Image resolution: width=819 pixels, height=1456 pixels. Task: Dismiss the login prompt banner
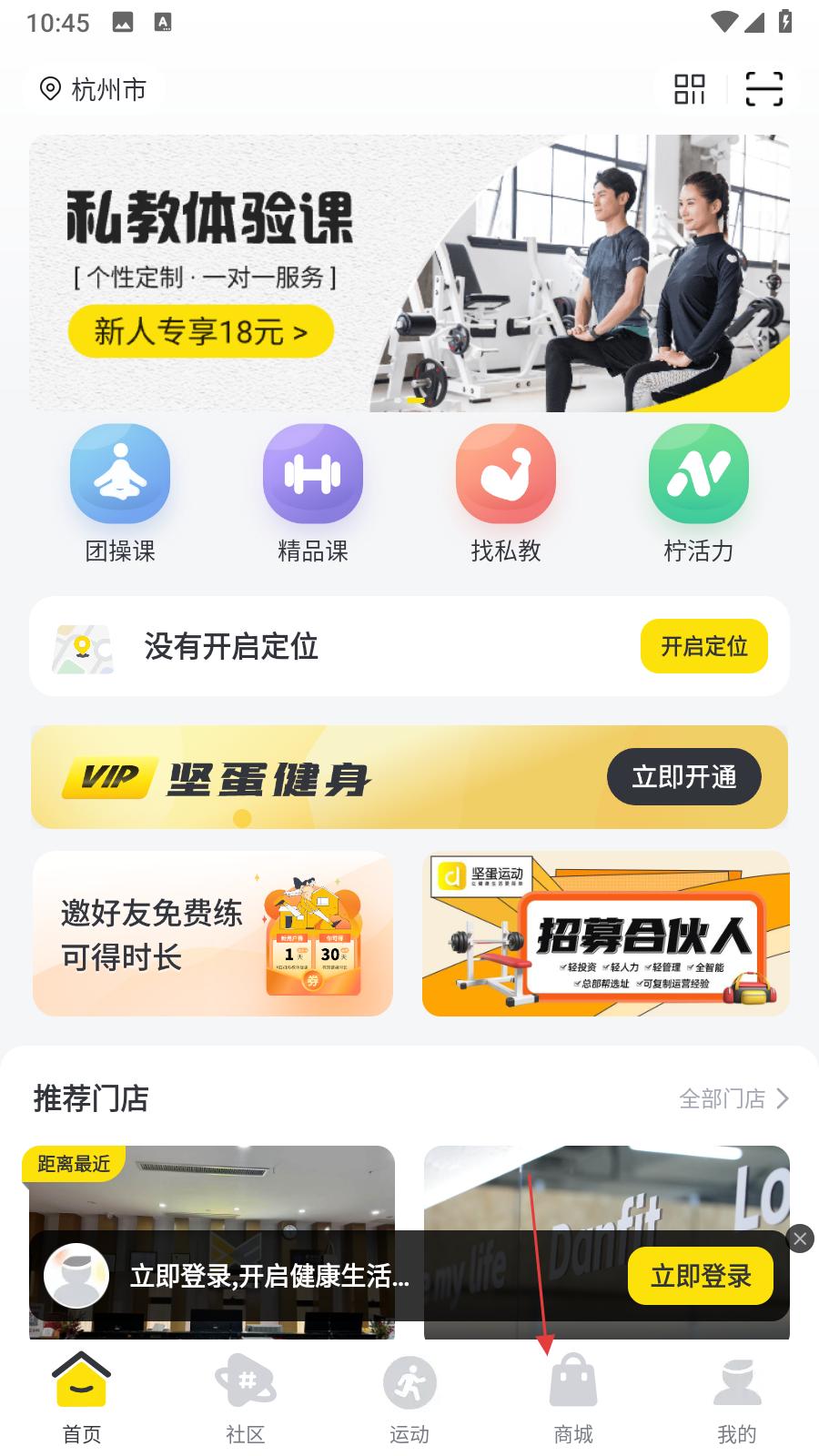pos(800,1239)
